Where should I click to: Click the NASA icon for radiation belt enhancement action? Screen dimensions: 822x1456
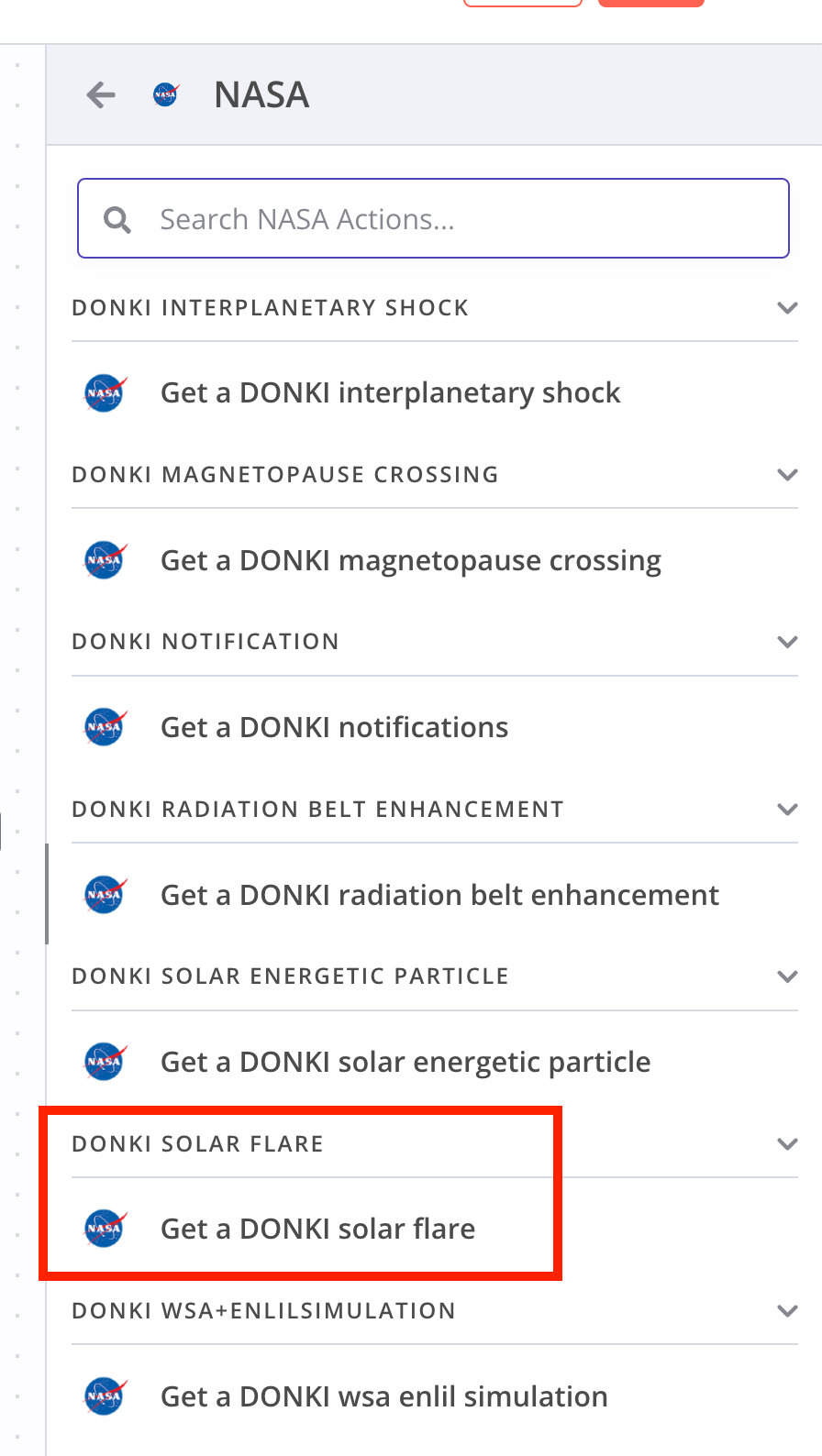click(x=104, y=894)
